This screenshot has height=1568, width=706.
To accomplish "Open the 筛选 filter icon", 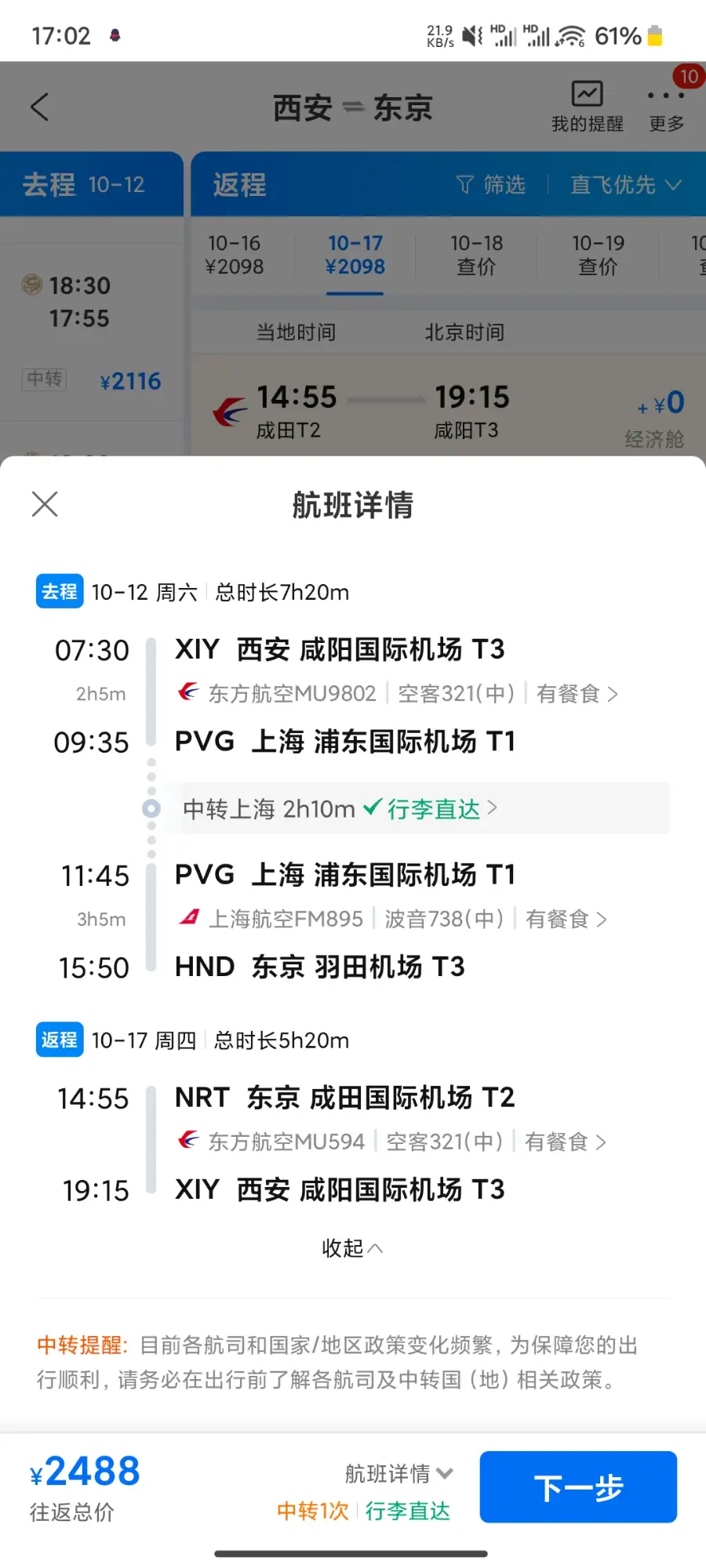I will tap(464, 185).
